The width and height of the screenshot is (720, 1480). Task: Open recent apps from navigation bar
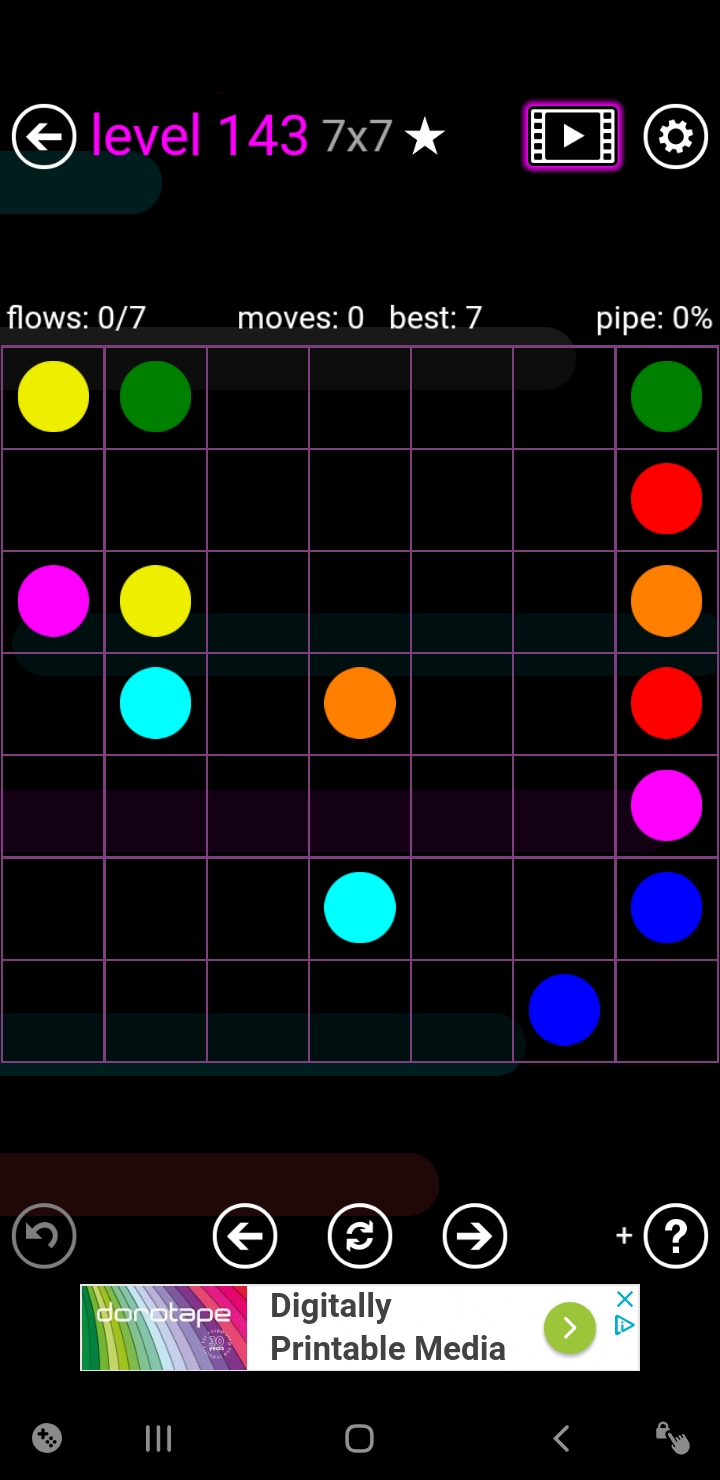click(159, 1438)
